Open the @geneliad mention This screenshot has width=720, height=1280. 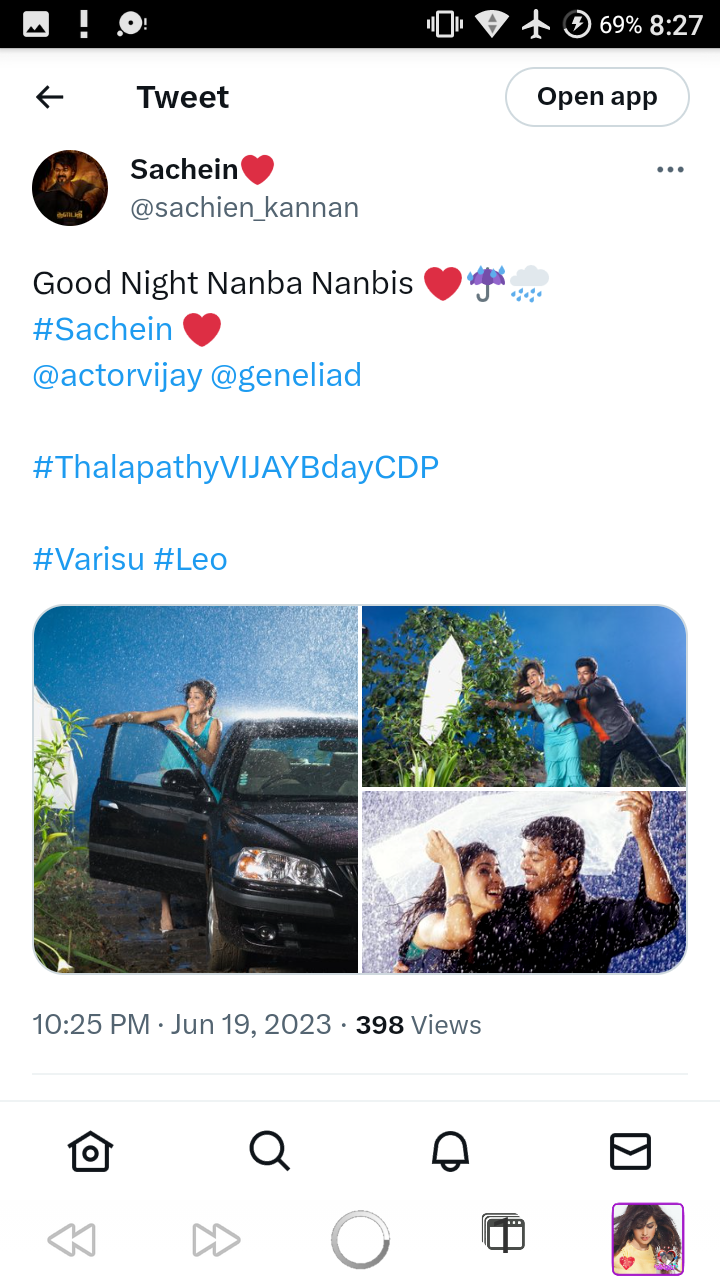(x=286, y=376)
